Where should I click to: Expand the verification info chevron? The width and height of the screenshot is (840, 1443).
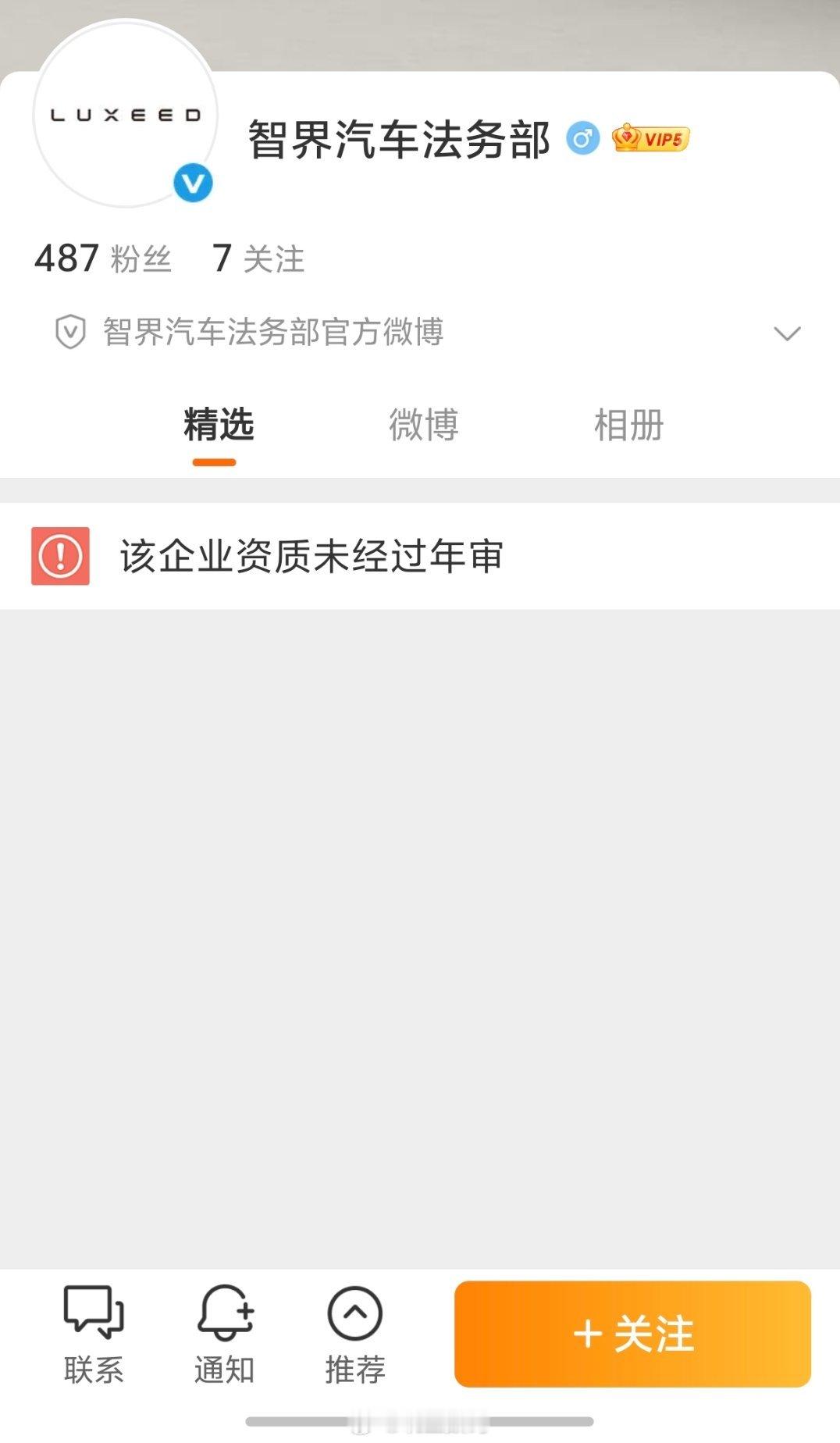tap(787, 333)
